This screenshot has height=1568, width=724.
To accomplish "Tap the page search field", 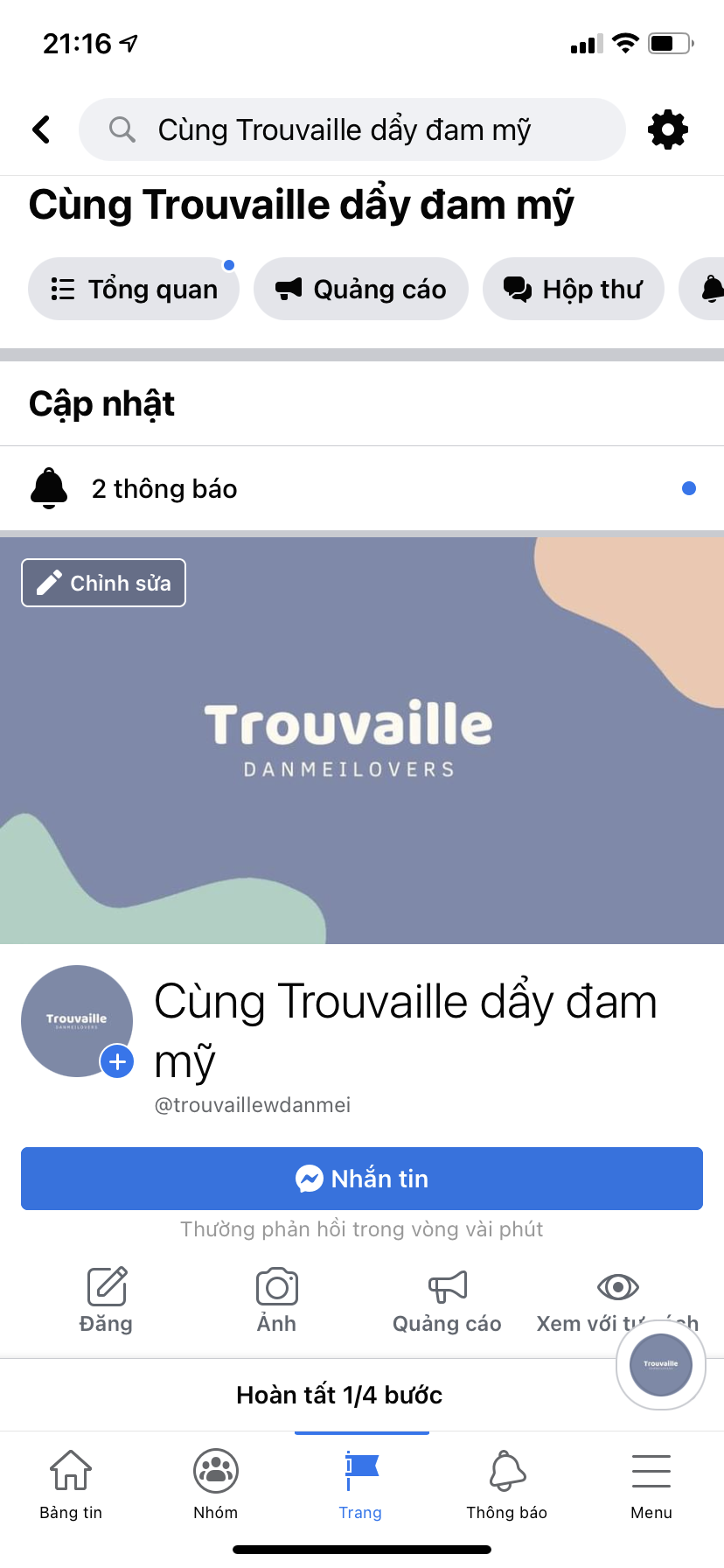I will click(352, 129).
